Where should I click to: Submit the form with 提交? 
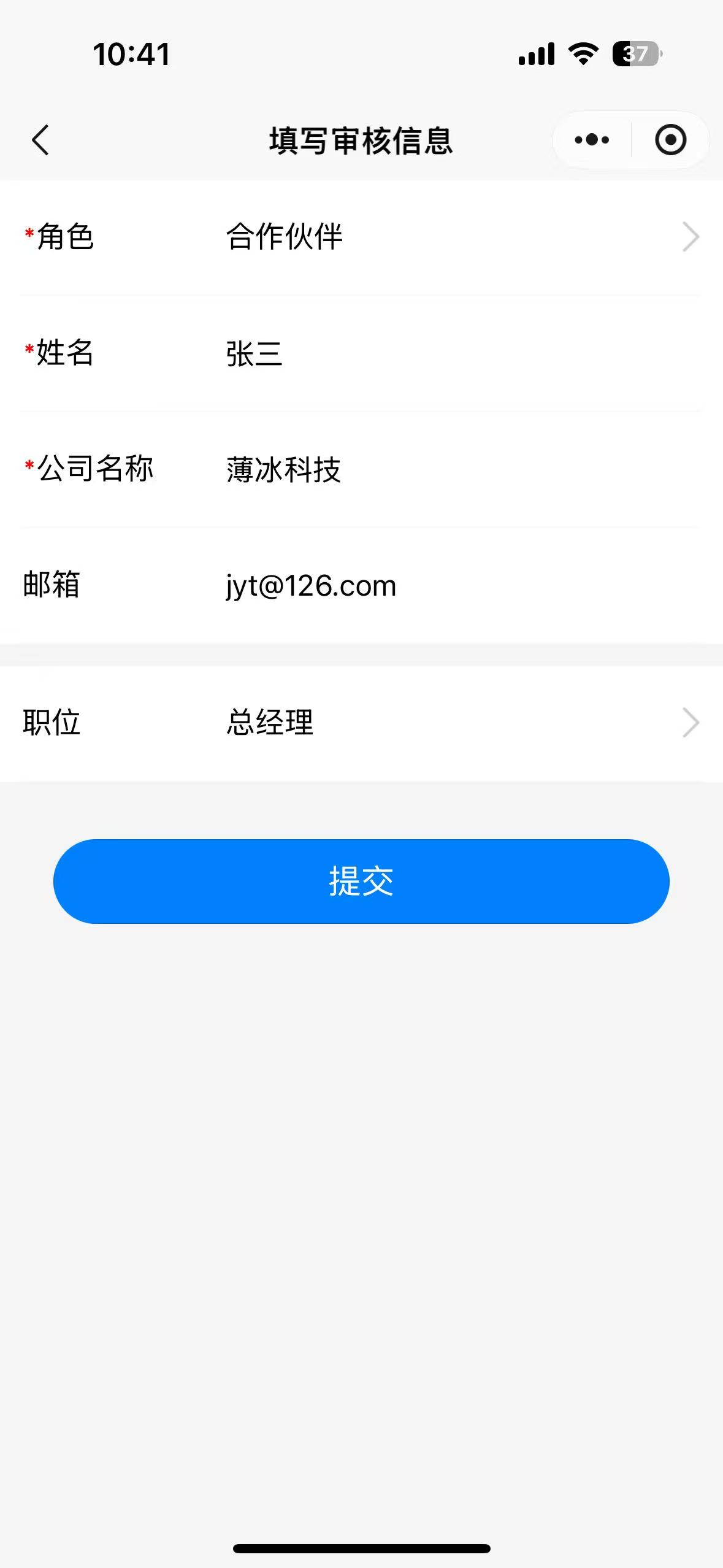[361, 882]
